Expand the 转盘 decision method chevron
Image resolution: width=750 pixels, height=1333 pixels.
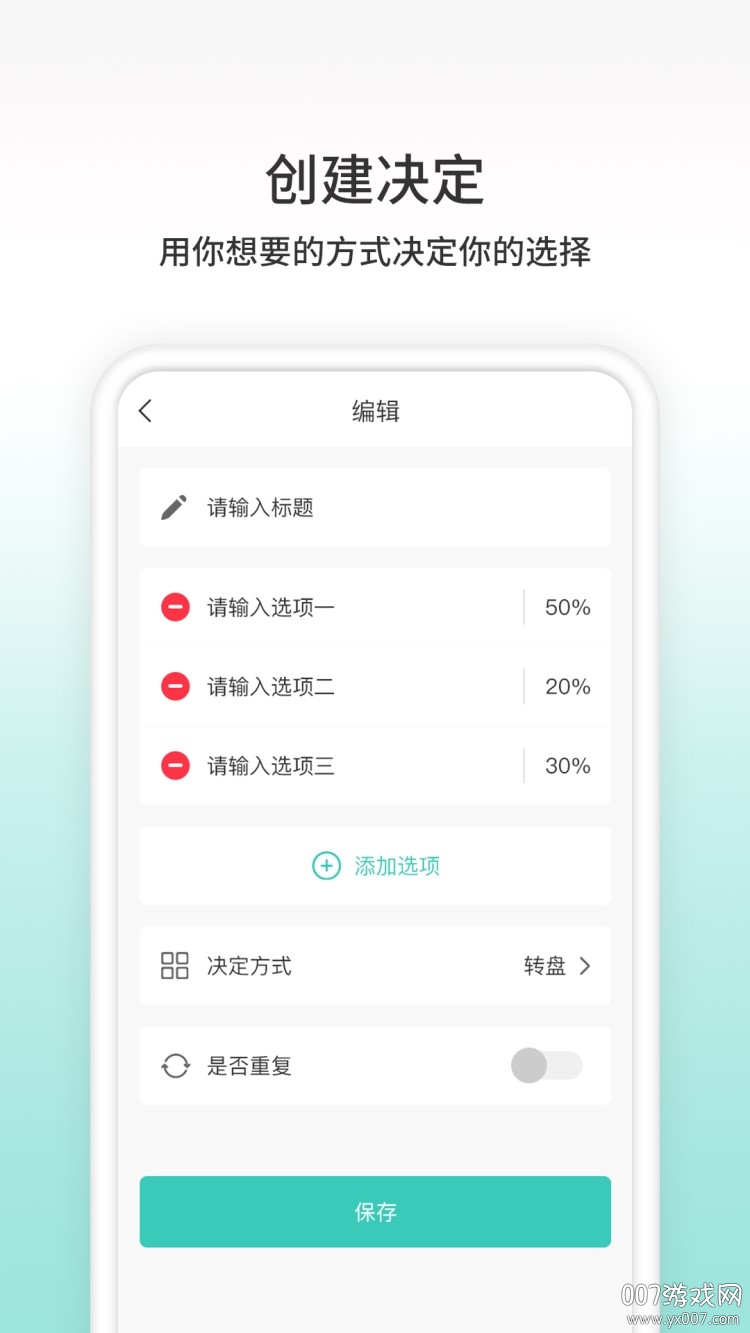click(588, 966)
